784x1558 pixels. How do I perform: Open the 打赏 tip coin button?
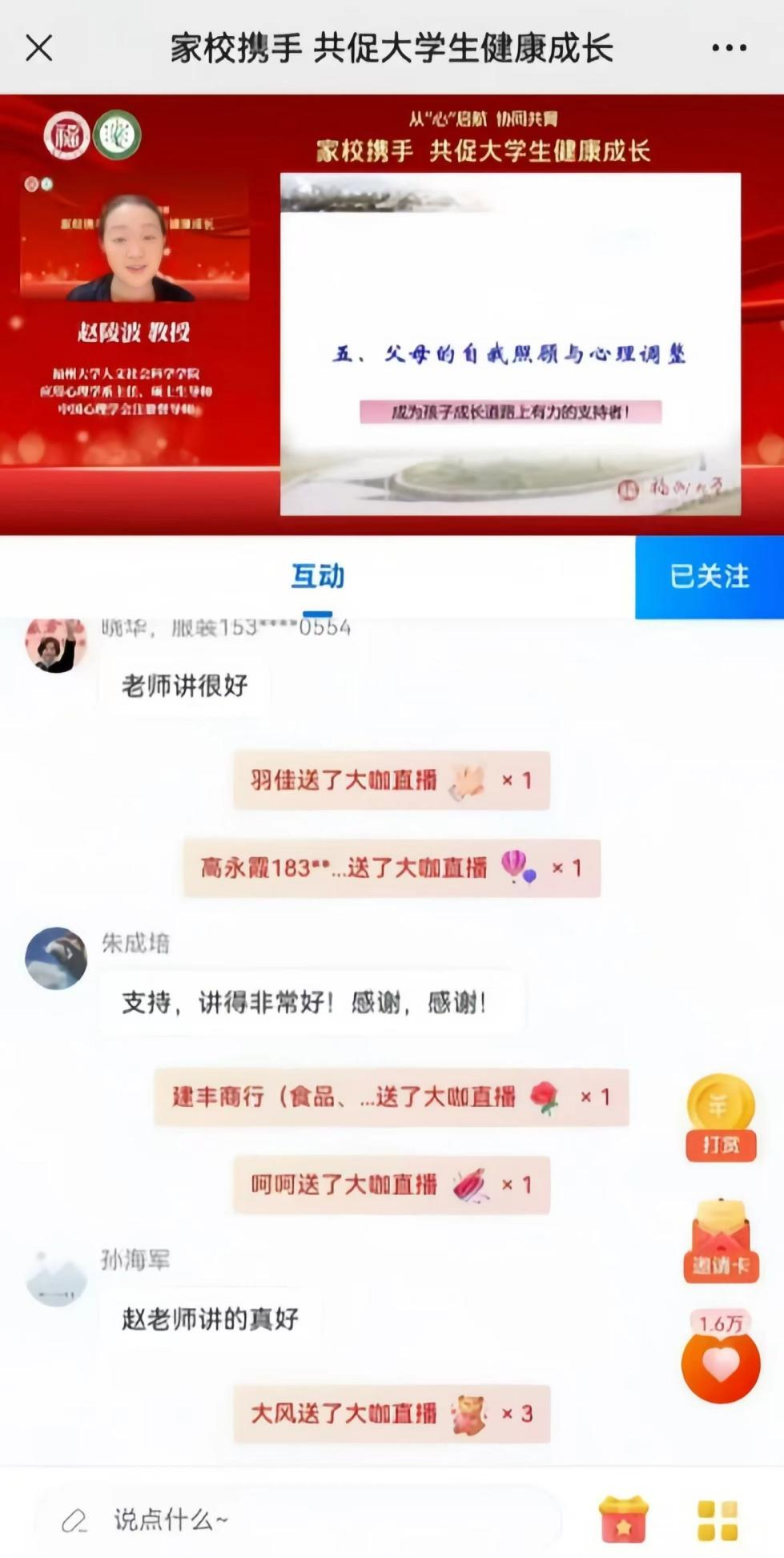[x=721, y=1117]
